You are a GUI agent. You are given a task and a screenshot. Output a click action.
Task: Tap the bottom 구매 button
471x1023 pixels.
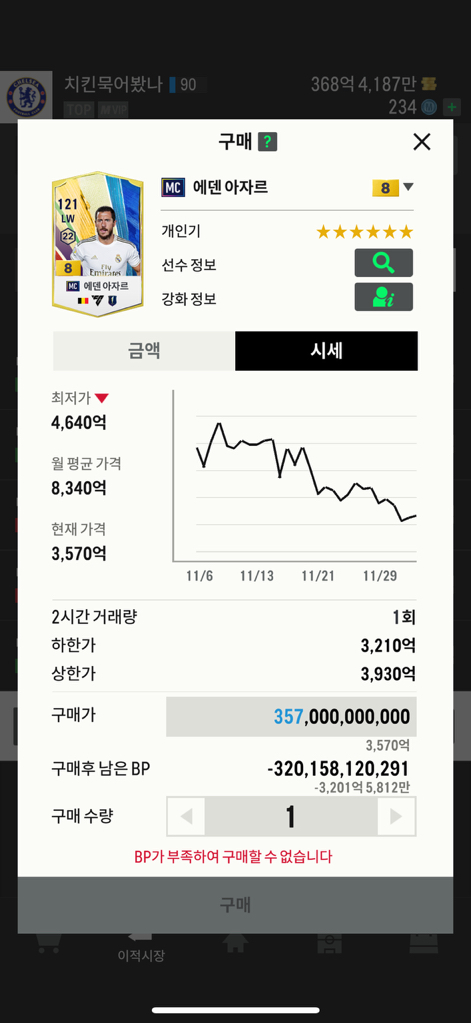pos(235,905)
